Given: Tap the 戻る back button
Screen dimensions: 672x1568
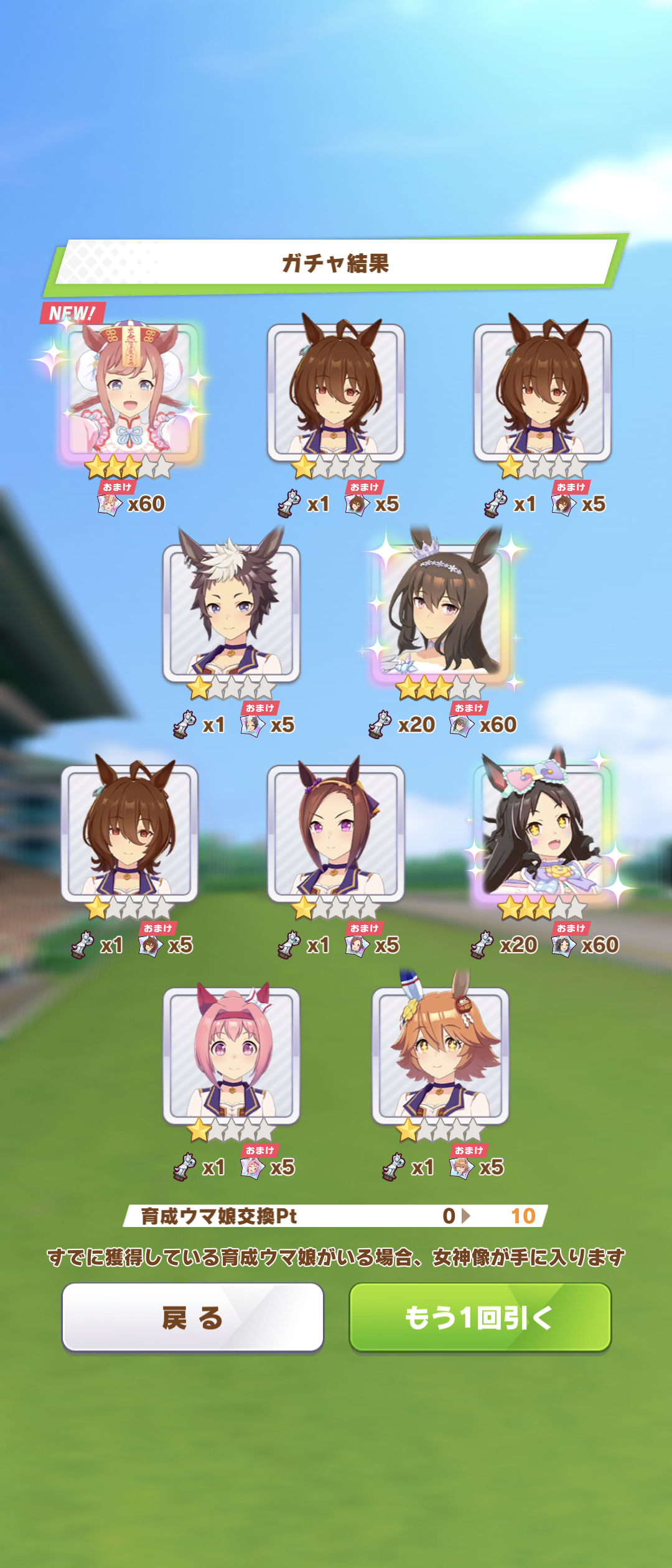Looking at the screenshot, I should 192,1317.
